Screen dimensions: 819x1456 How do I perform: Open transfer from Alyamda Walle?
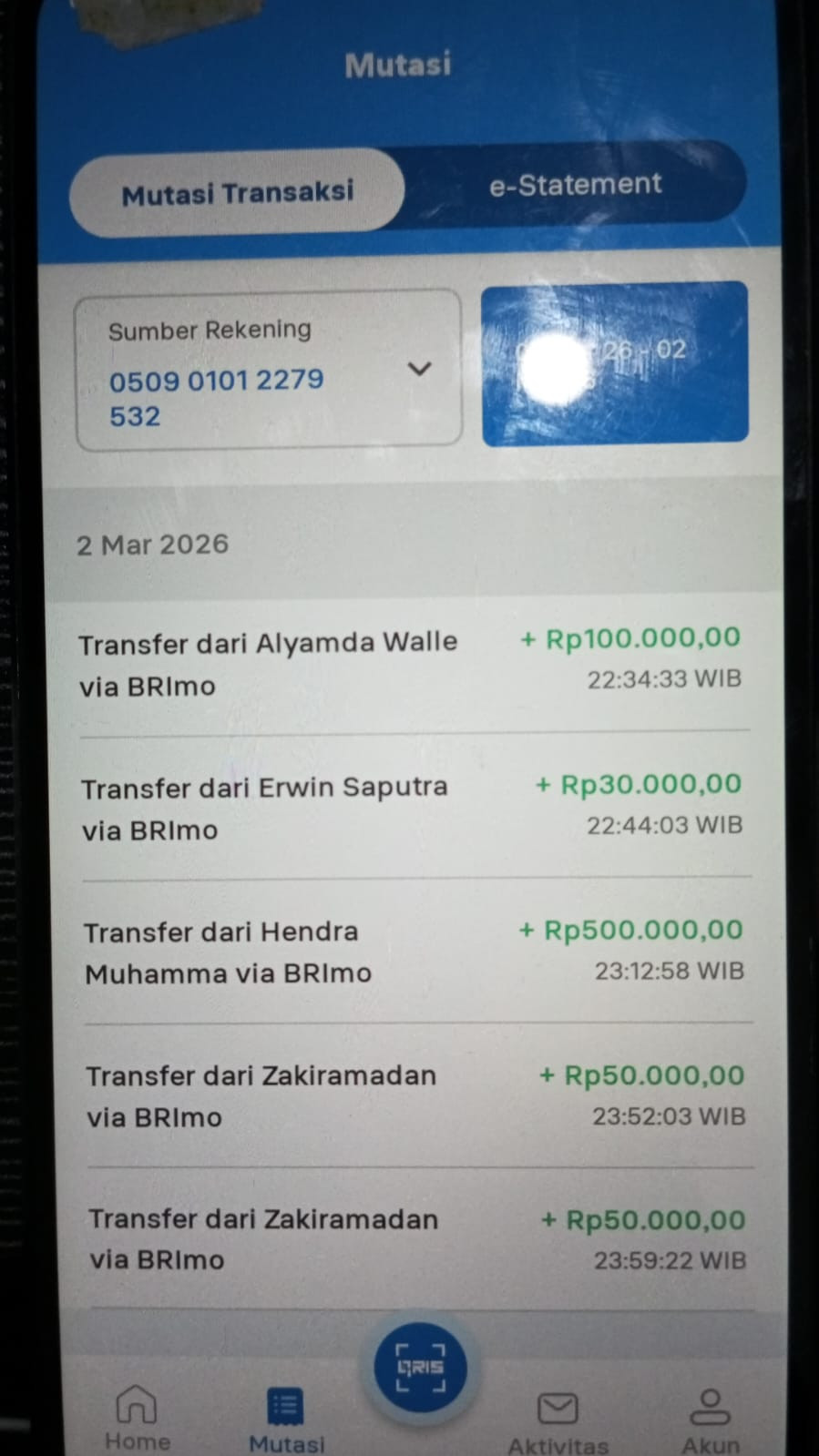(412, 663)
